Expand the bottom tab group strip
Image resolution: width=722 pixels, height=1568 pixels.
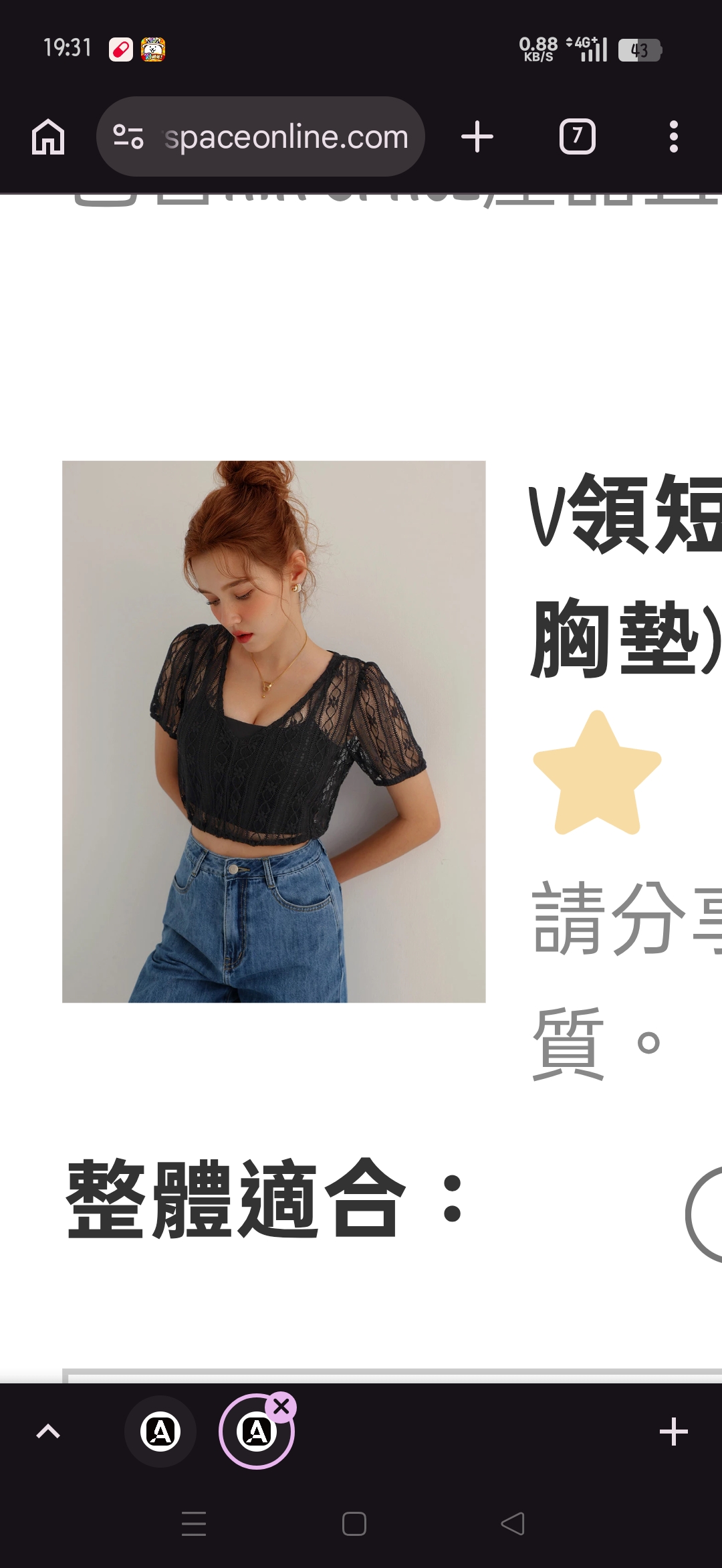(x=48, y=1432)
